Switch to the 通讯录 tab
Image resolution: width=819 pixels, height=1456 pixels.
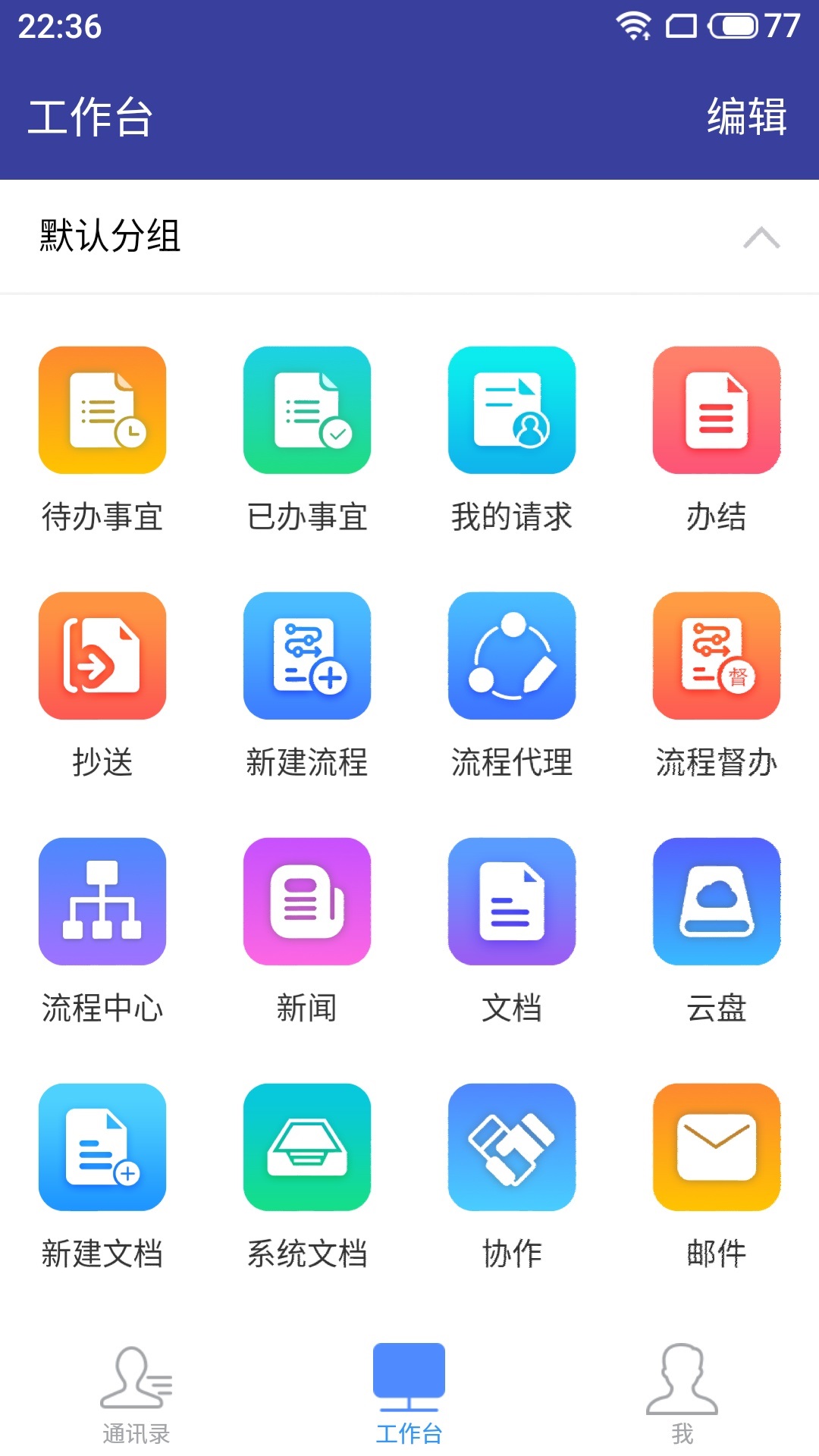[x=136, y=1395]
